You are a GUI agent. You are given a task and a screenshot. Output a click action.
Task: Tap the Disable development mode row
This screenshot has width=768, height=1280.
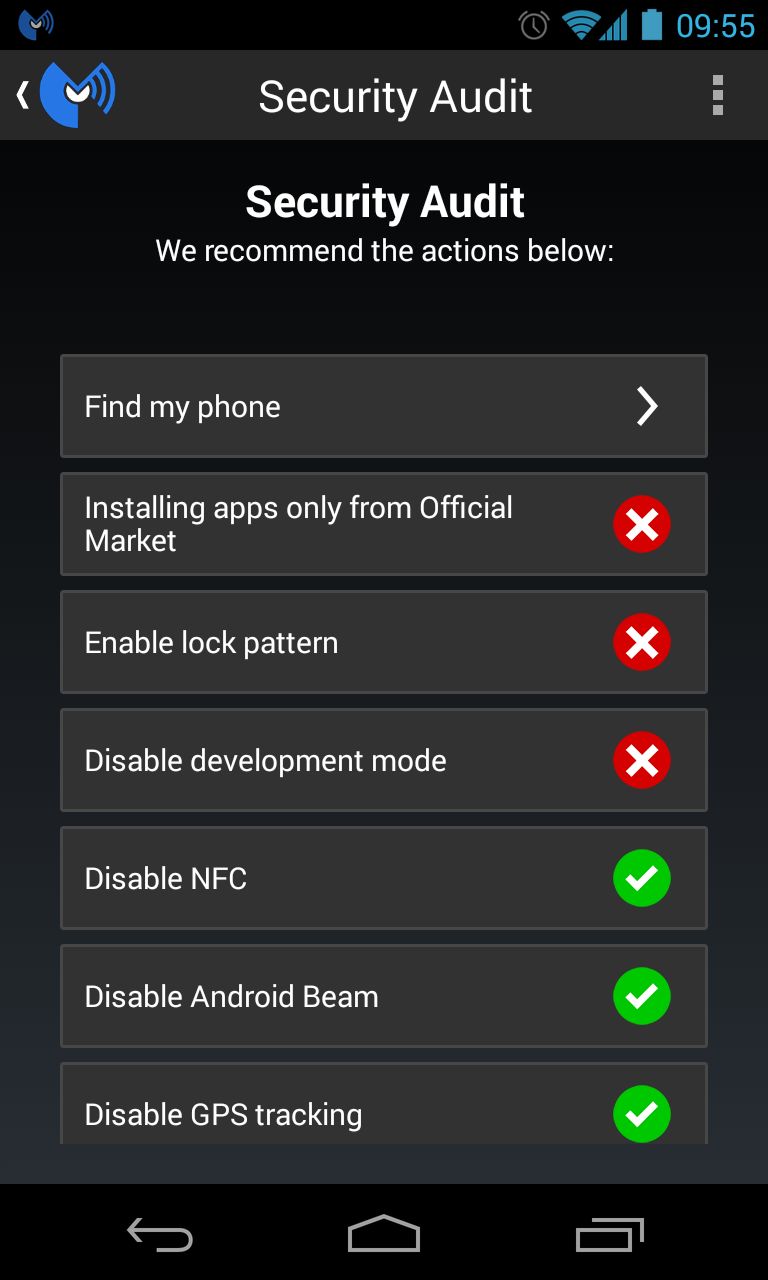[384, 760]
